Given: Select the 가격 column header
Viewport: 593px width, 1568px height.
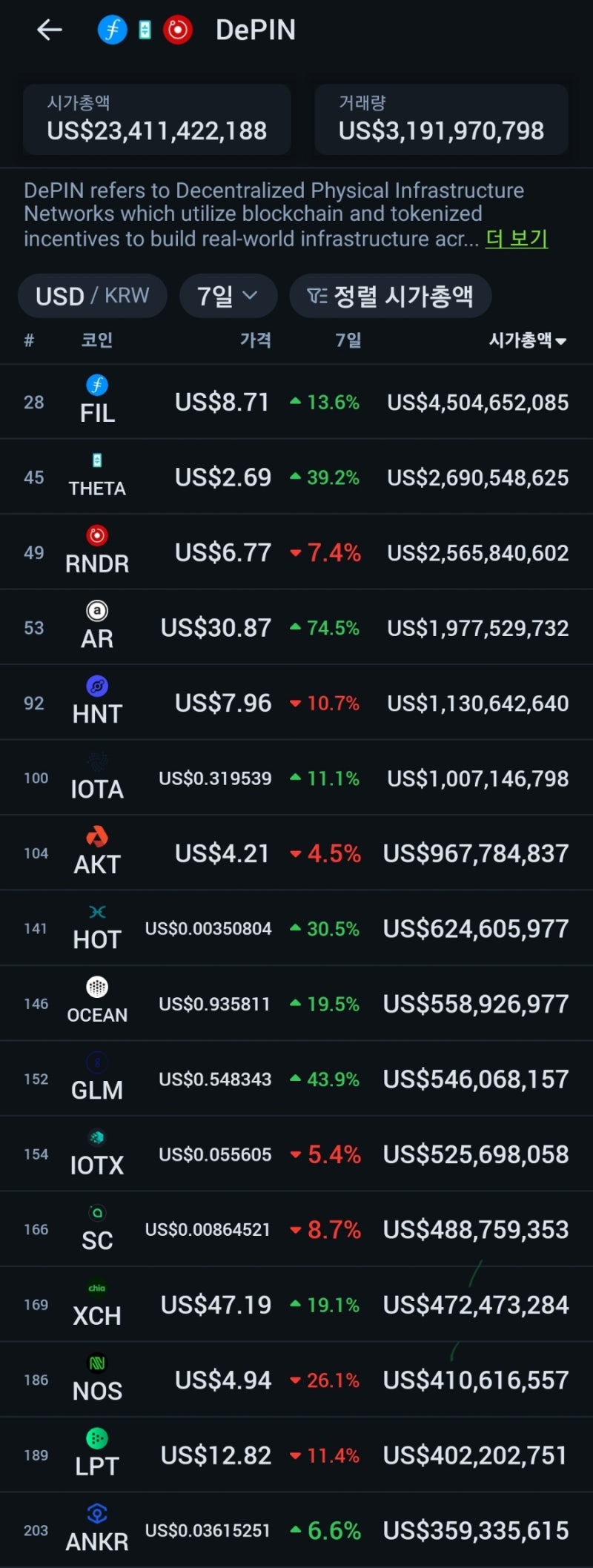Looking at the screenshot, I should pos(256,340).
